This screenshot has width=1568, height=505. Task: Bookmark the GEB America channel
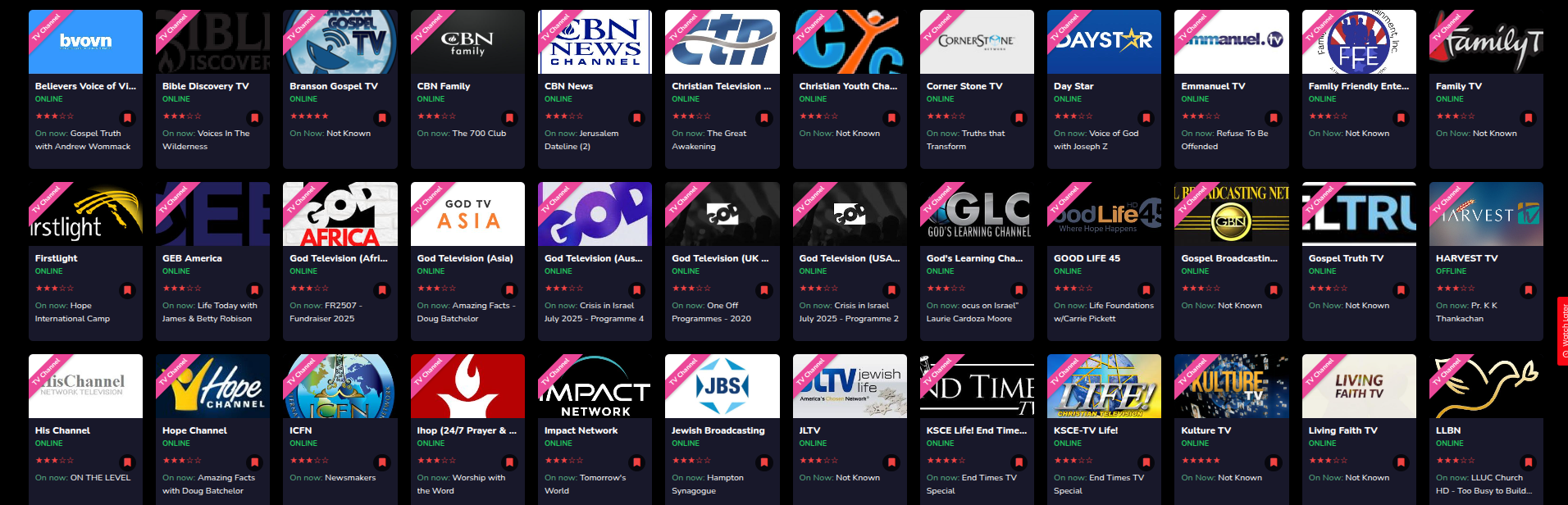pyautogui.click(x=255, y=290)
